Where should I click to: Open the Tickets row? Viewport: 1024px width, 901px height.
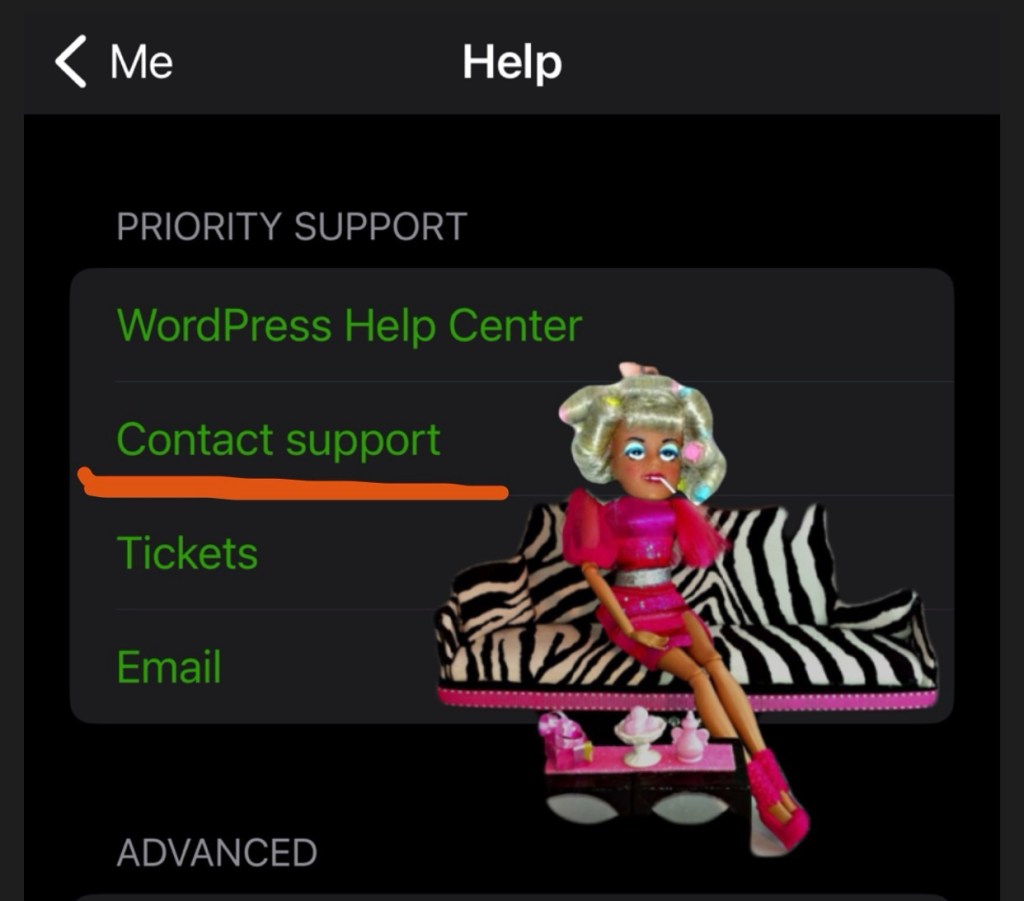pyautogui.click(x=188, y=553)
